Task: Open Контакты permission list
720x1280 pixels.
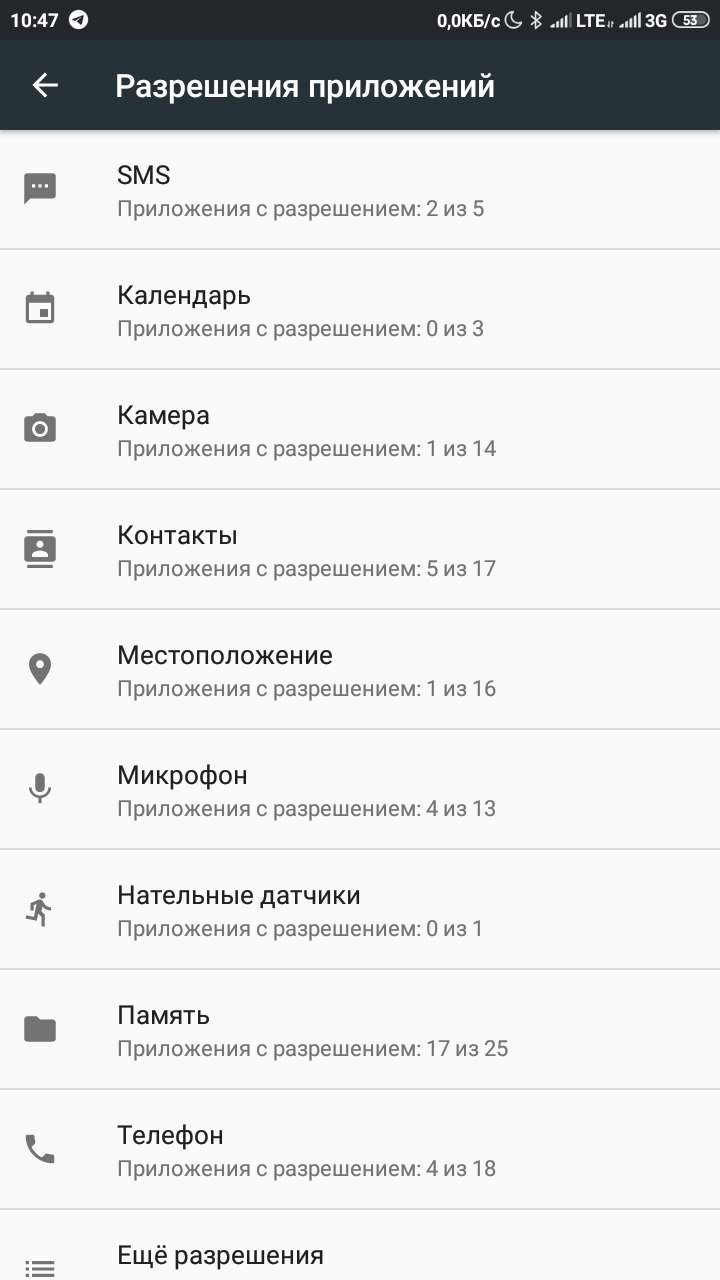Action: [360, 550]
